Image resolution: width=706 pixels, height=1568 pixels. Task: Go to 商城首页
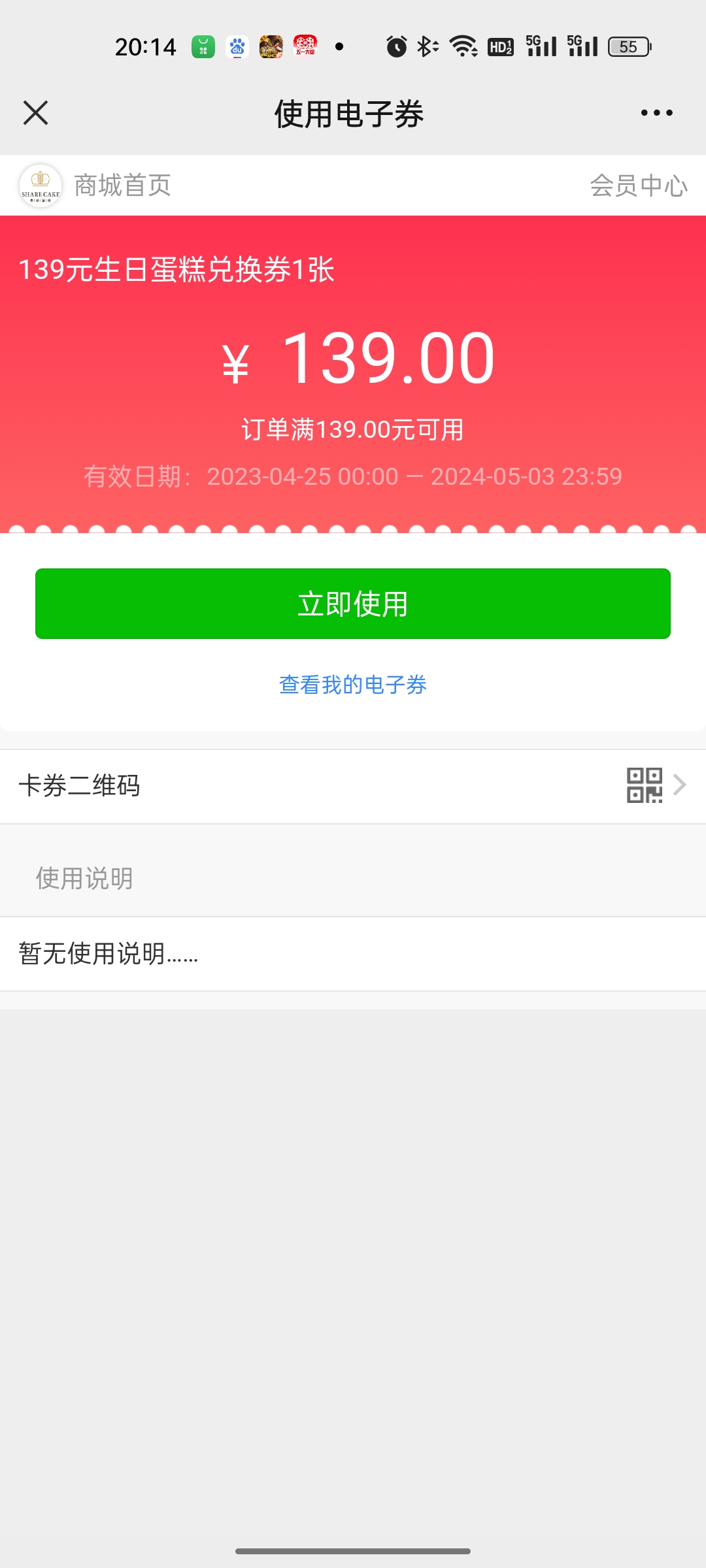pos(122,186)
